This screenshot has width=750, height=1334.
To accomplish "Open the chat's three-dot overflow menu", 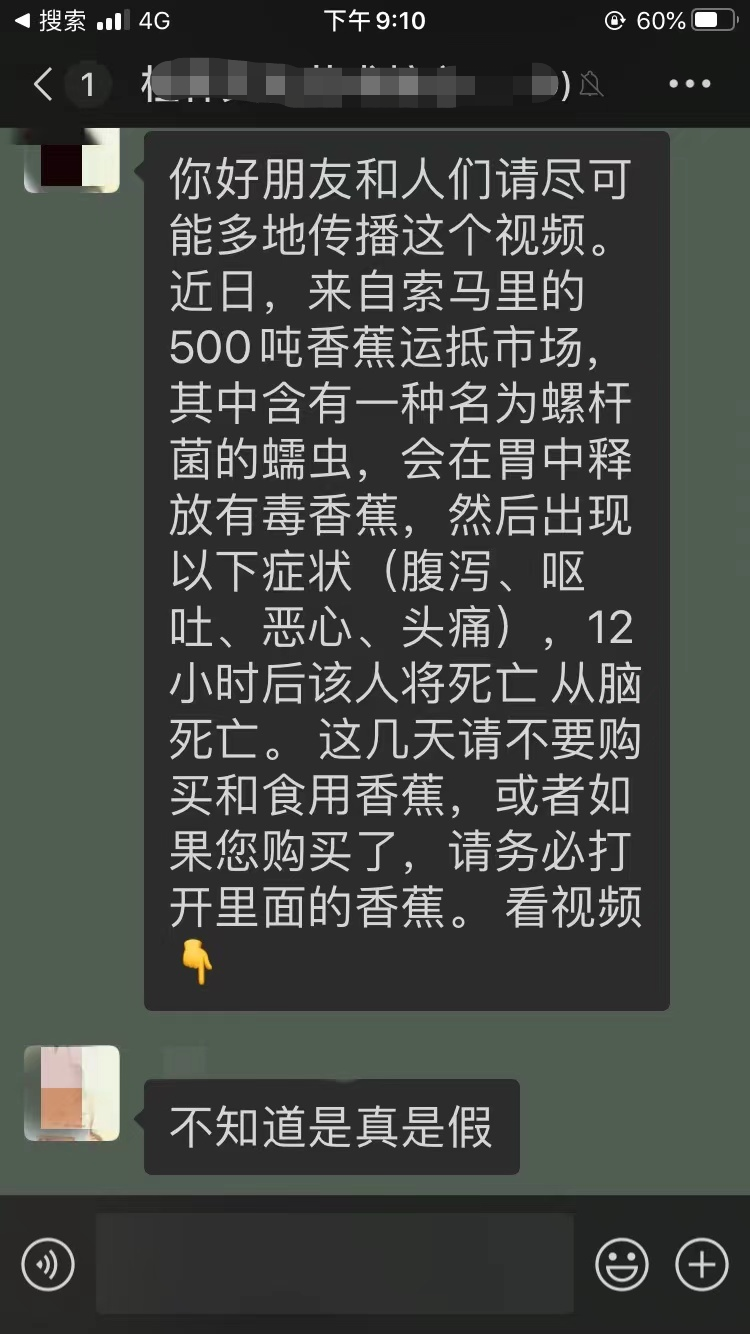I will pos(689,85).
